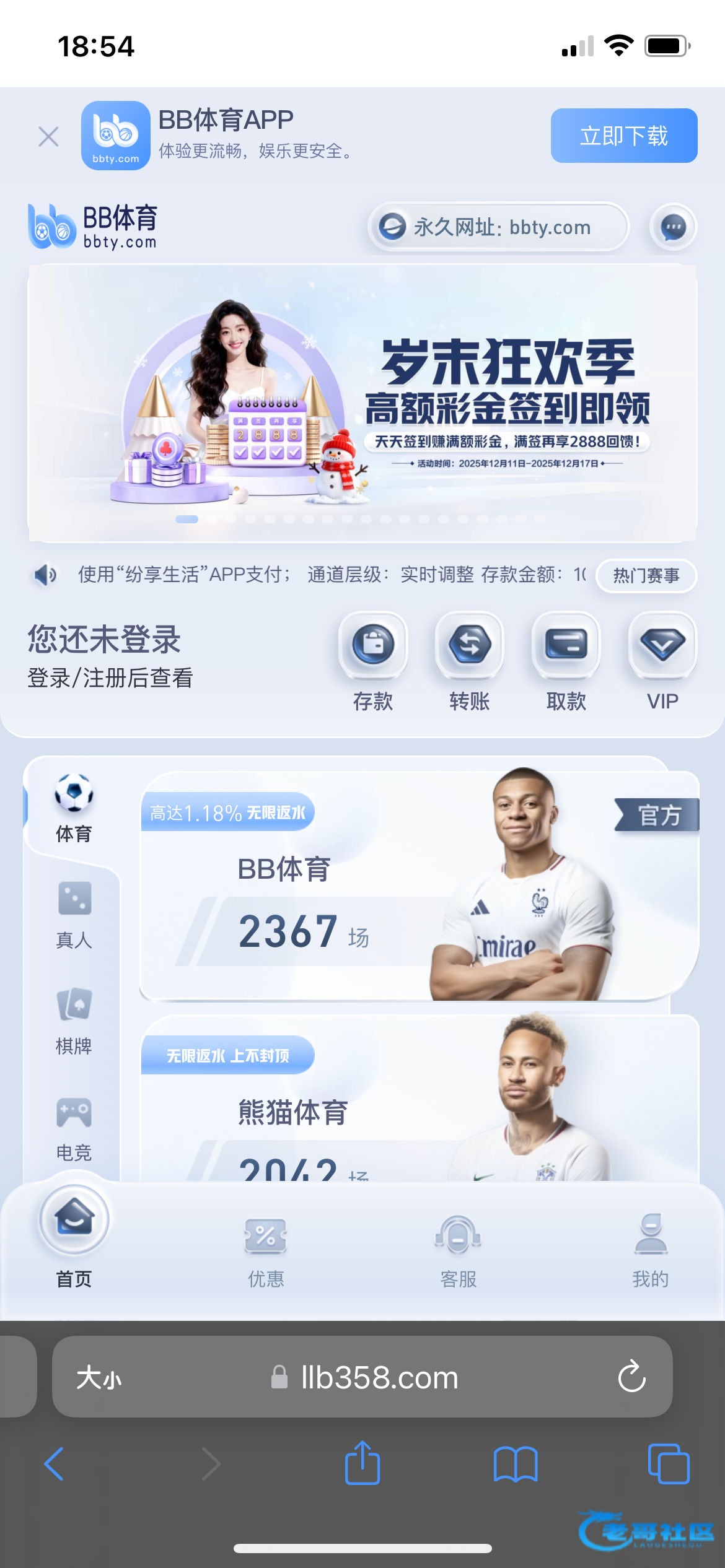725x1568 pixels.
Task: Tap the 立即下载 download button
Action: pos(623,136)
